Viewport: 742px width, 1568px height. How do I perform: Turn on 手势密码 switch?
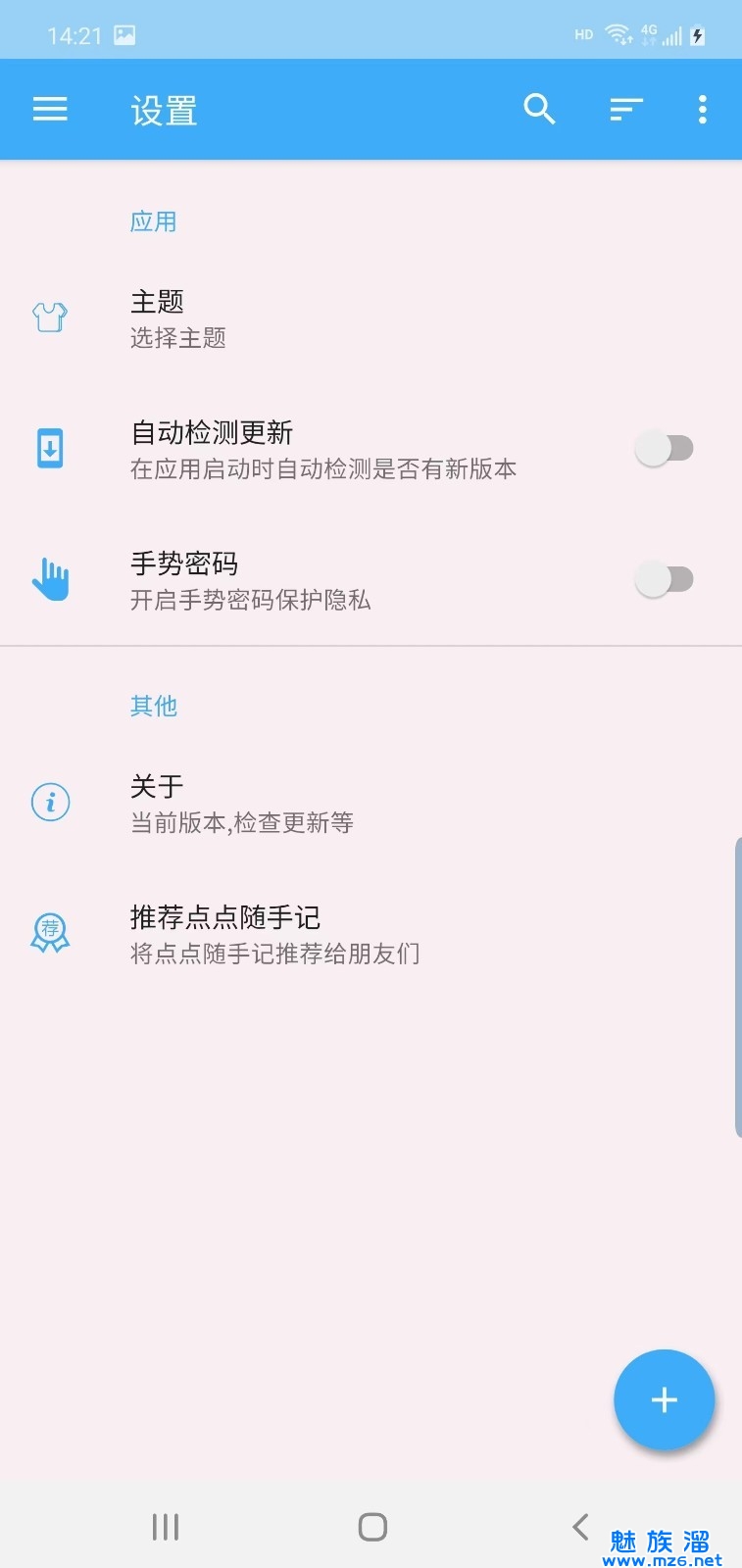click(x=665, y=580)
